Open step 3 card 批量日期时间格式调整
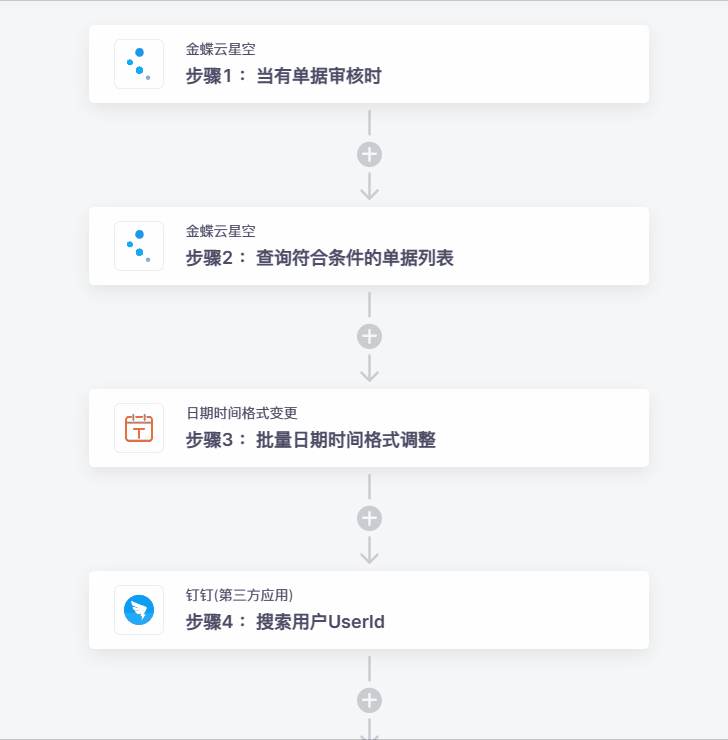Image resolution: width=728 pixels, height=740 pixels. pos(368,428)
